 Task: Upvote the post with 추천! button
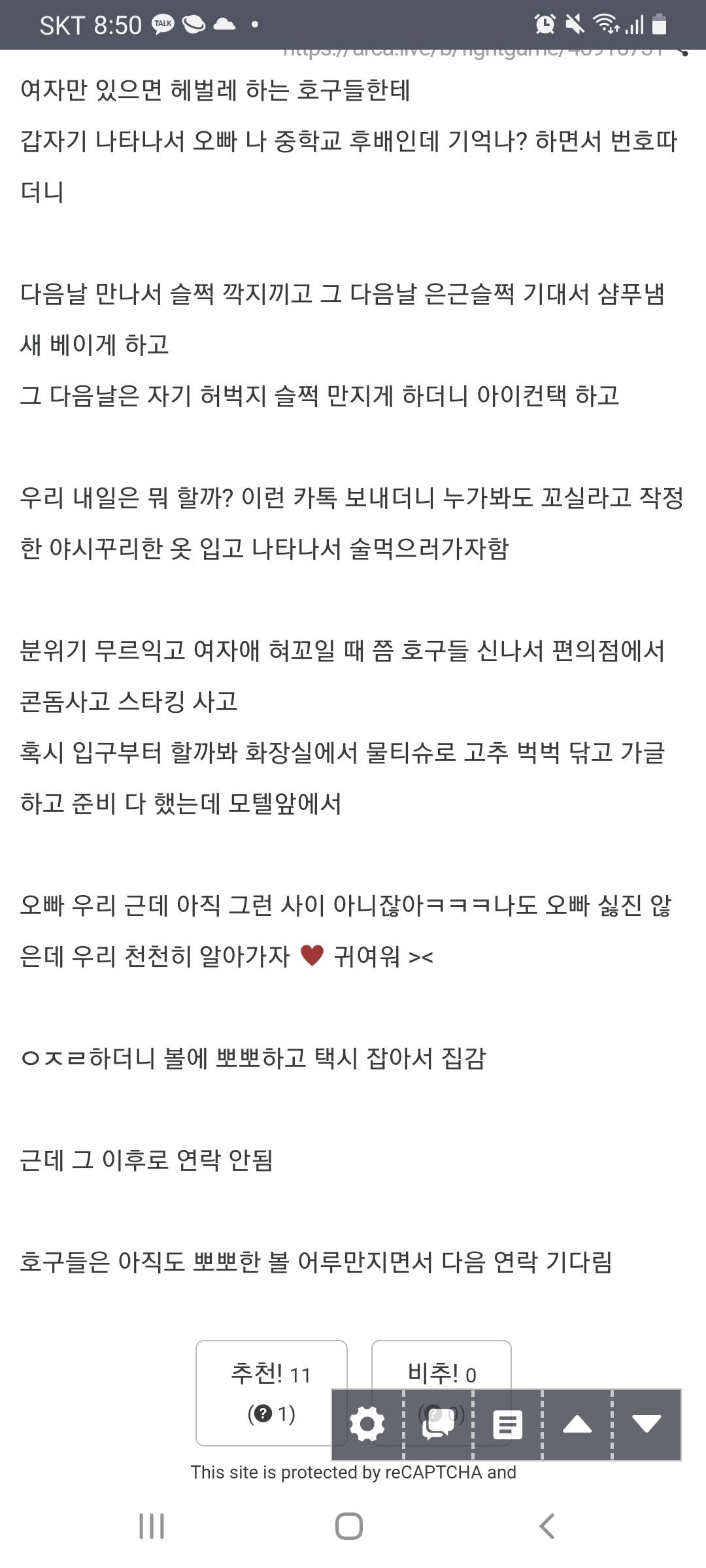pos(271,1375)
